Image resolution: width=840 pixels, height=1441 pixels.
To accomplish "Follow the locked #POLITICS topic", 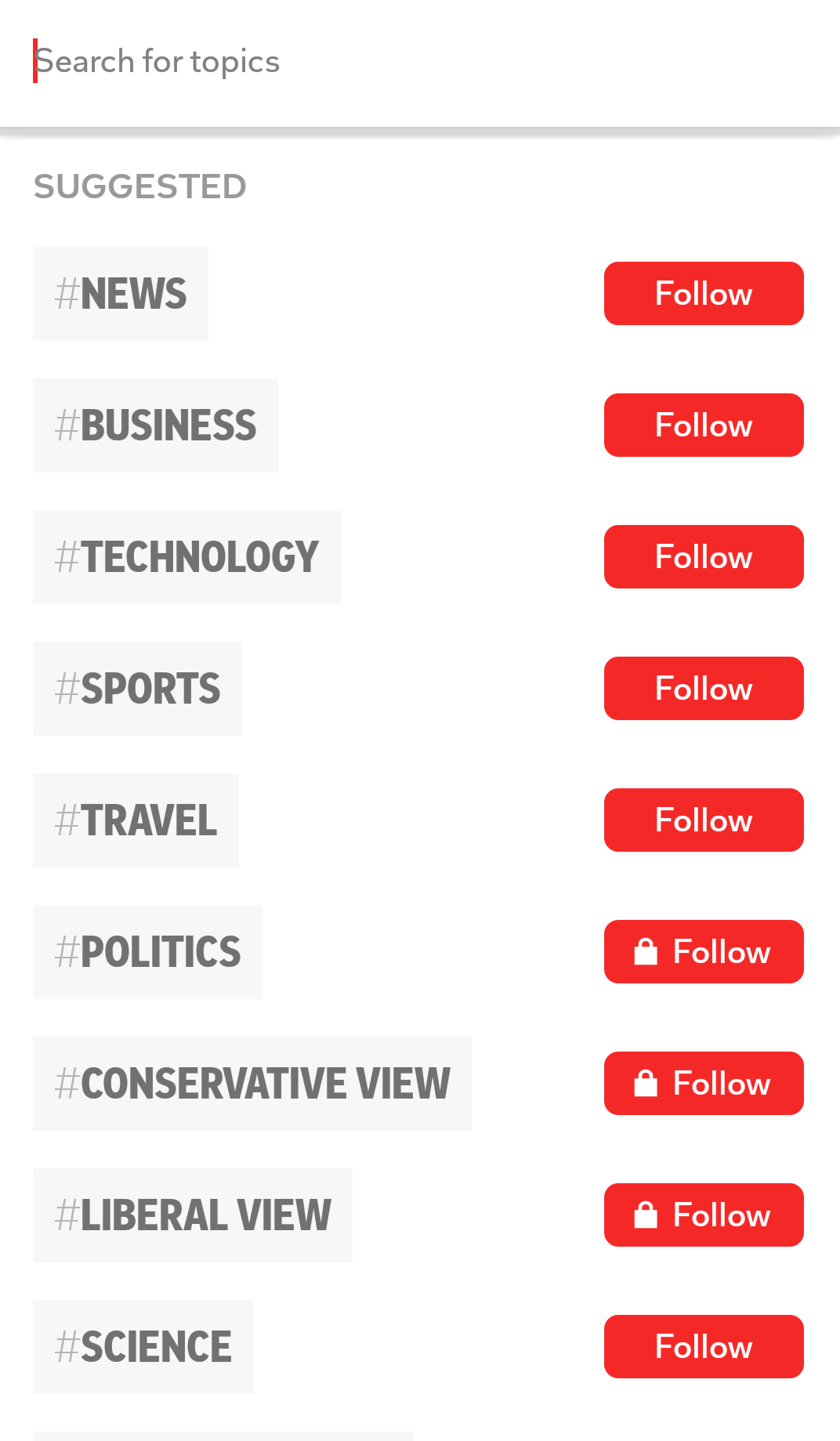I will point(703,952).
